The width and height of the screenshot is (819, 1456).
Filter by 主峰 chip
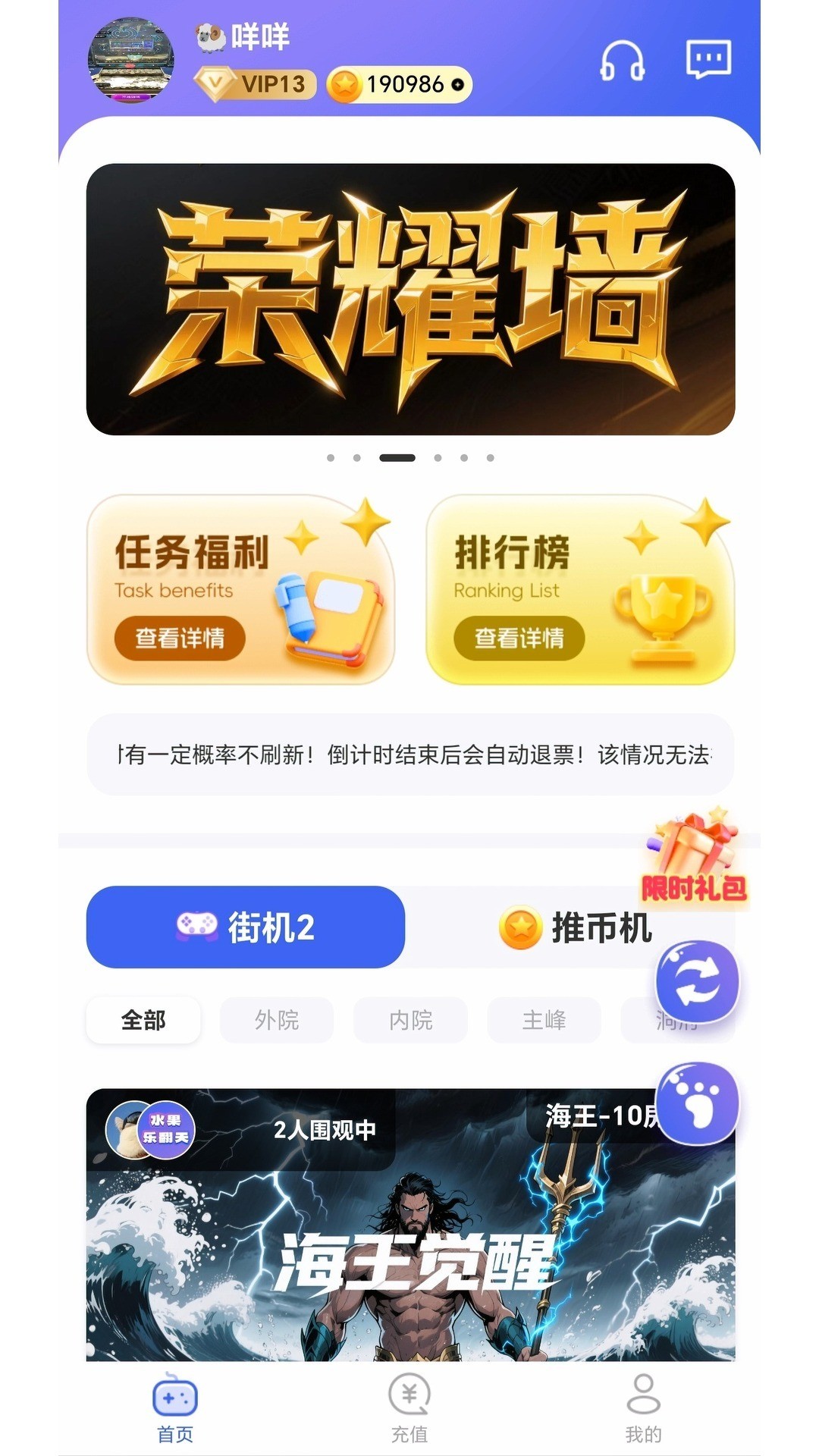click(544, 1020)
